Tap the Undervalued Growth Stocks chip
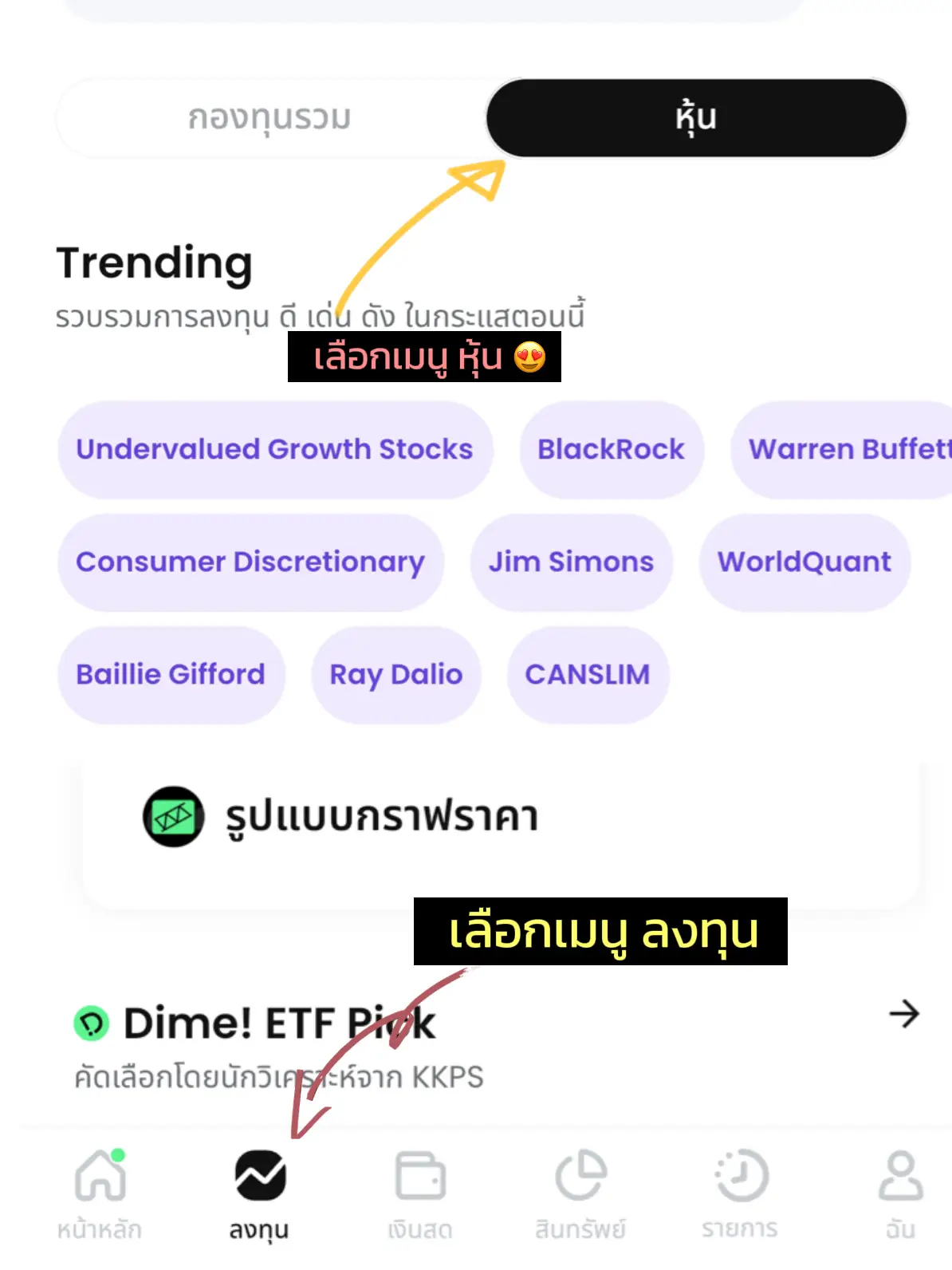952x1270 pixels. coord(275,449)
